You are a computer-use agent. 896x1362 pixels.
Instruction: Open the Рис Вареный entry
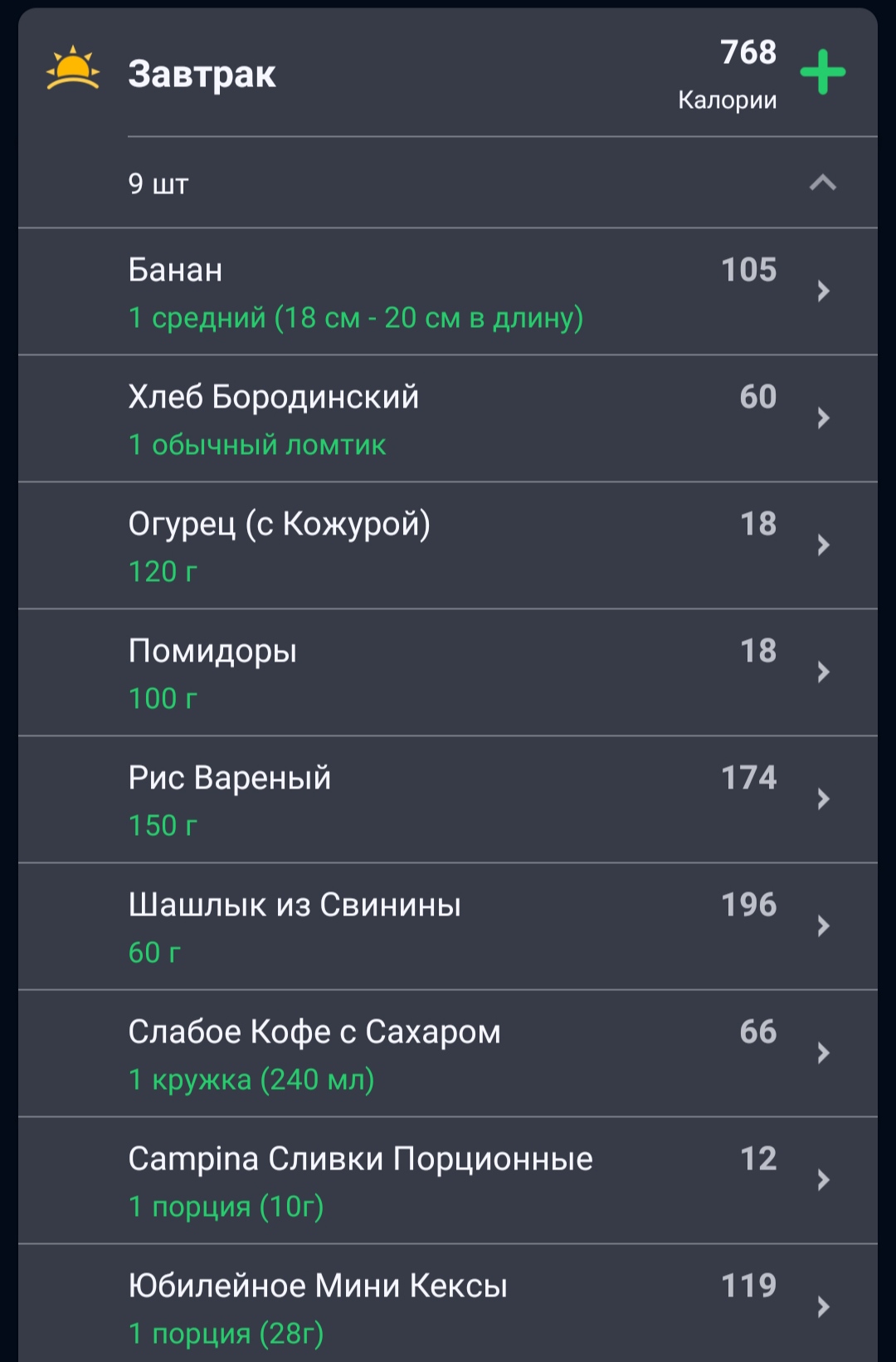pyautogui.click(x=448, y=799)
